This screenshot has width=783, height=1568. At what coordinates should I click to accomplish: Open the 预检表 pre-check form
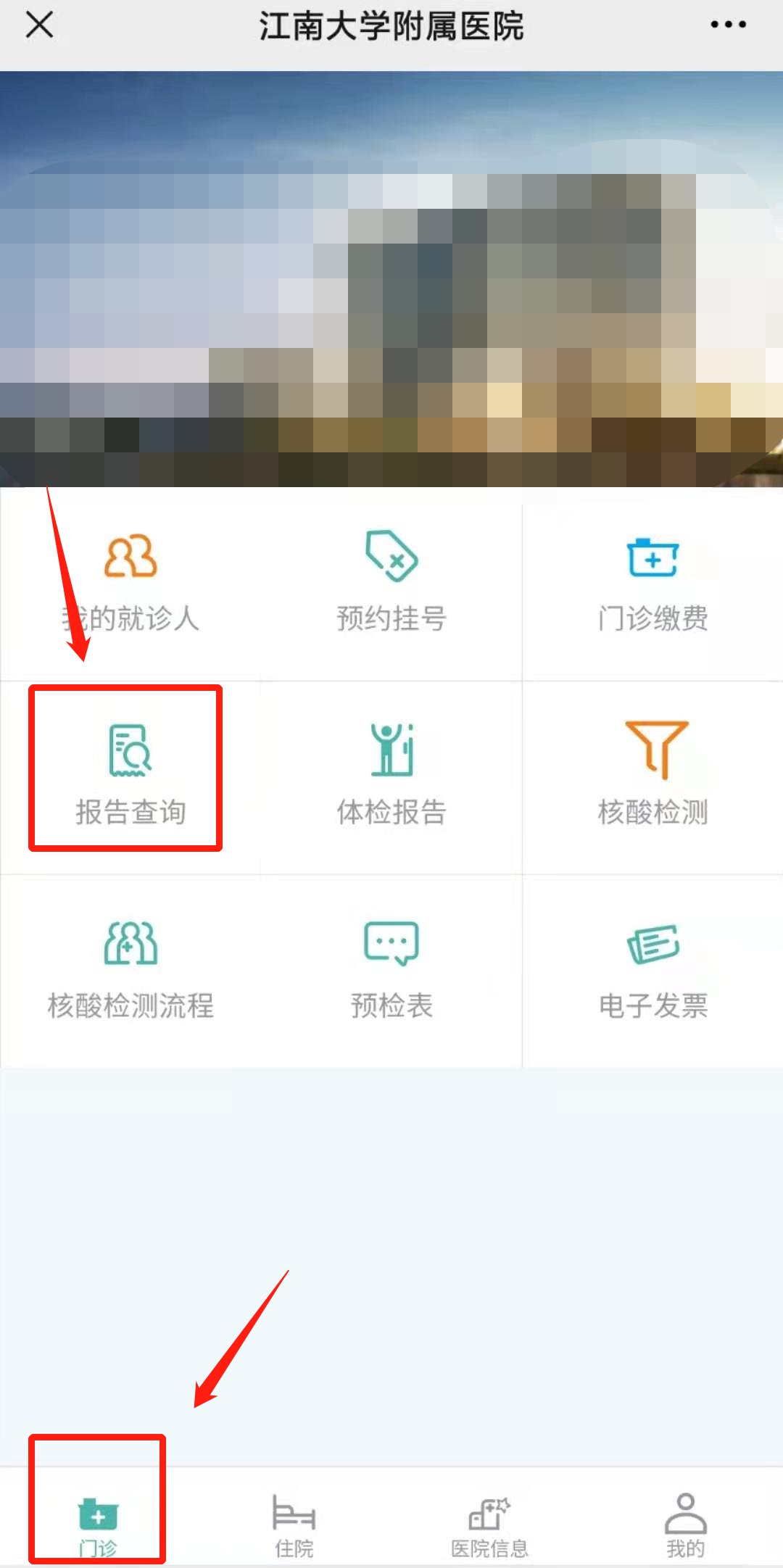[391, 970]
